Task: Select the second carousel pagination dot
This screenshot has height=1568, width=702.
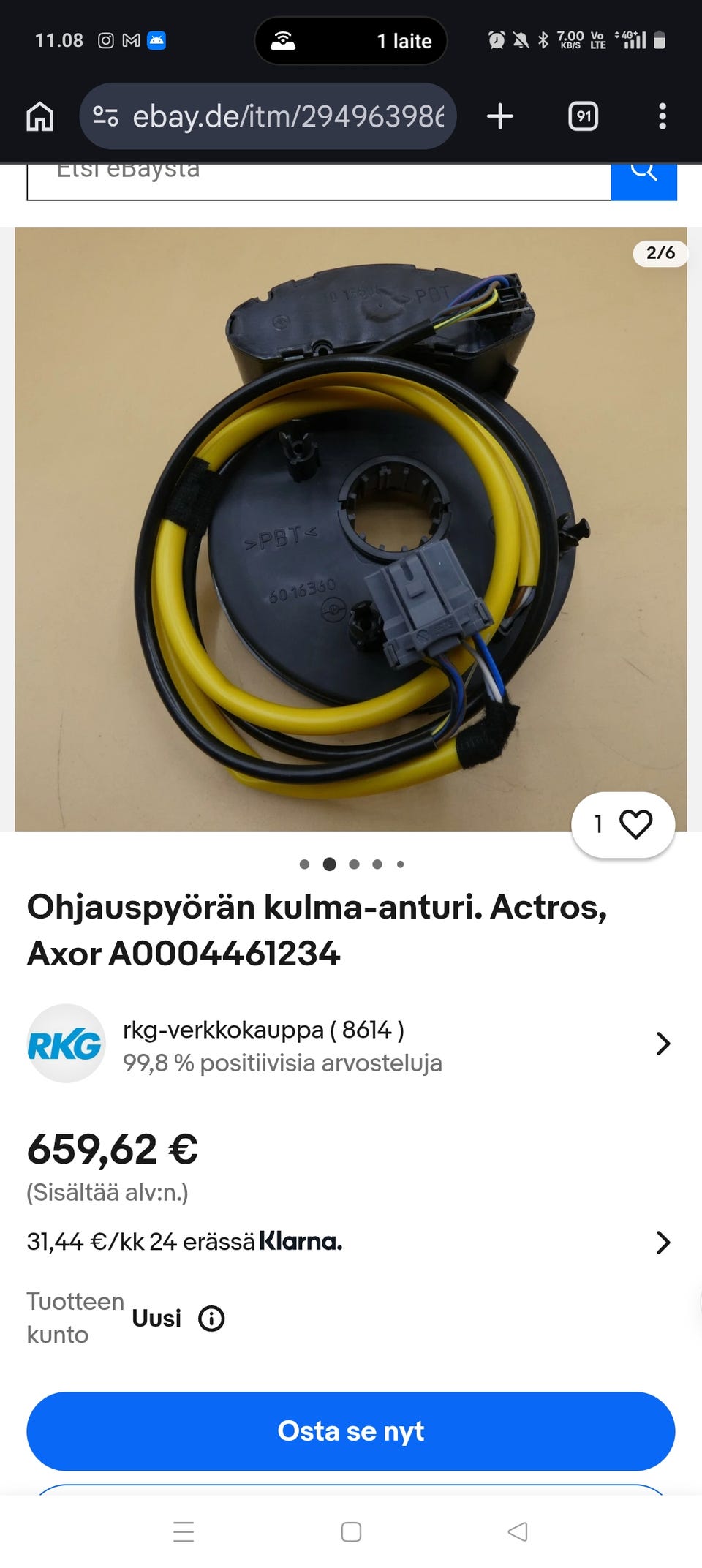Action: tap(329, 864)
